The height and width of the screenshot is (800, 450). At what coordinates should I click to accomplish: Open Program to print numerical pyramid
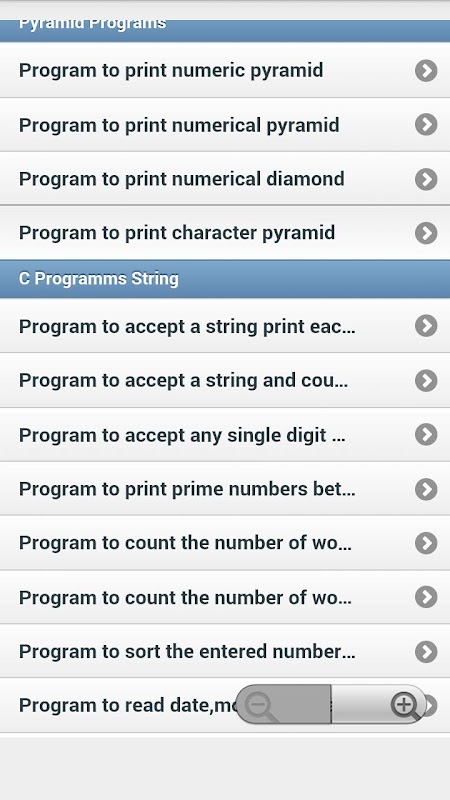pos(225,124)
